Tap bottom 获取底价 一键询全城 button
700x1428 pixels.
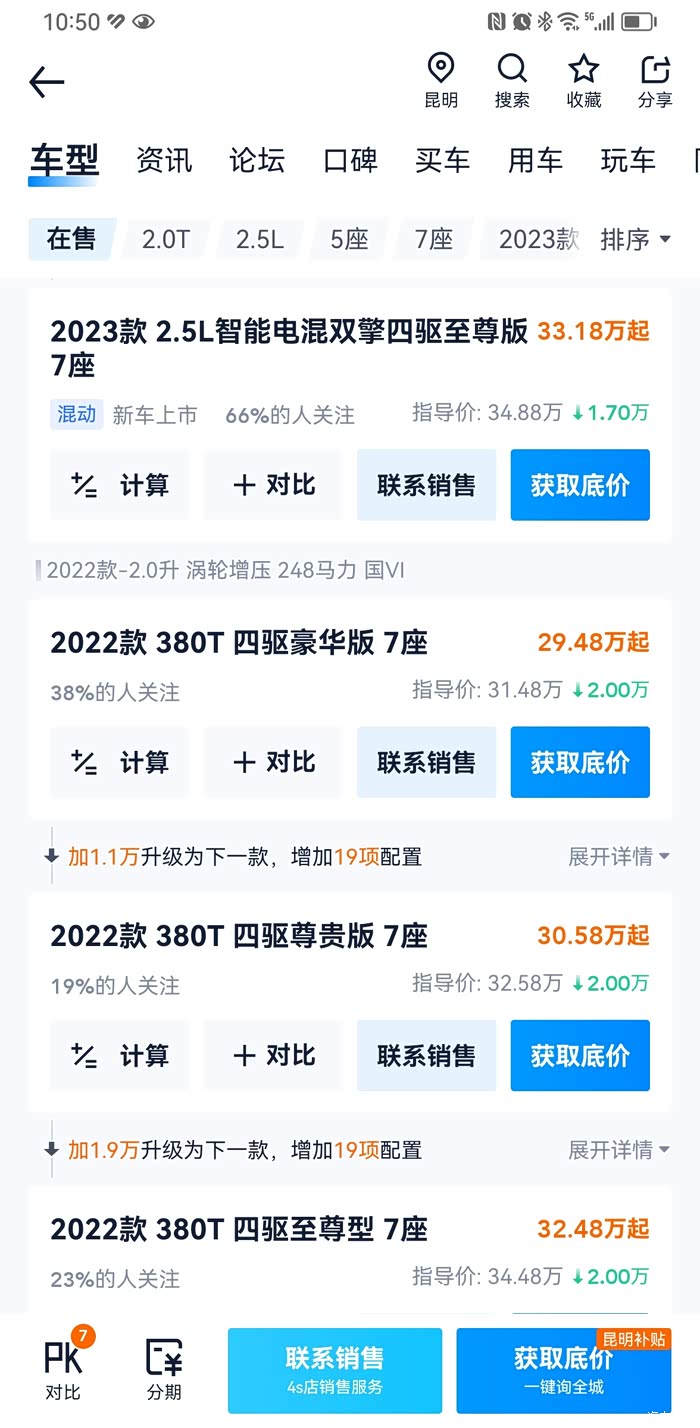pyautogui.click(x=563, y=1368)
